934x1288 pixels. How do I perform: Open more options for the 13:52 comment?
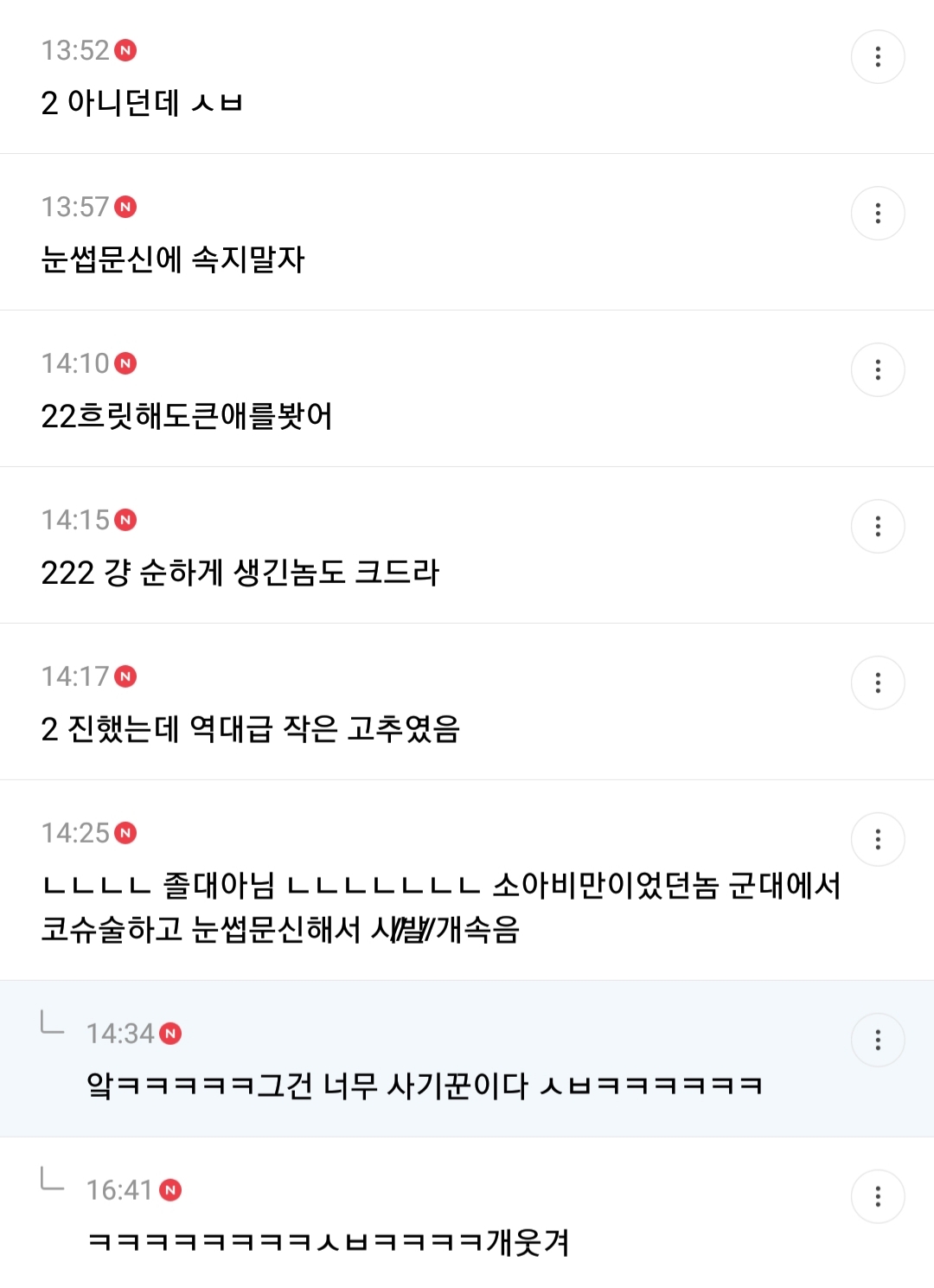point(878,57)
